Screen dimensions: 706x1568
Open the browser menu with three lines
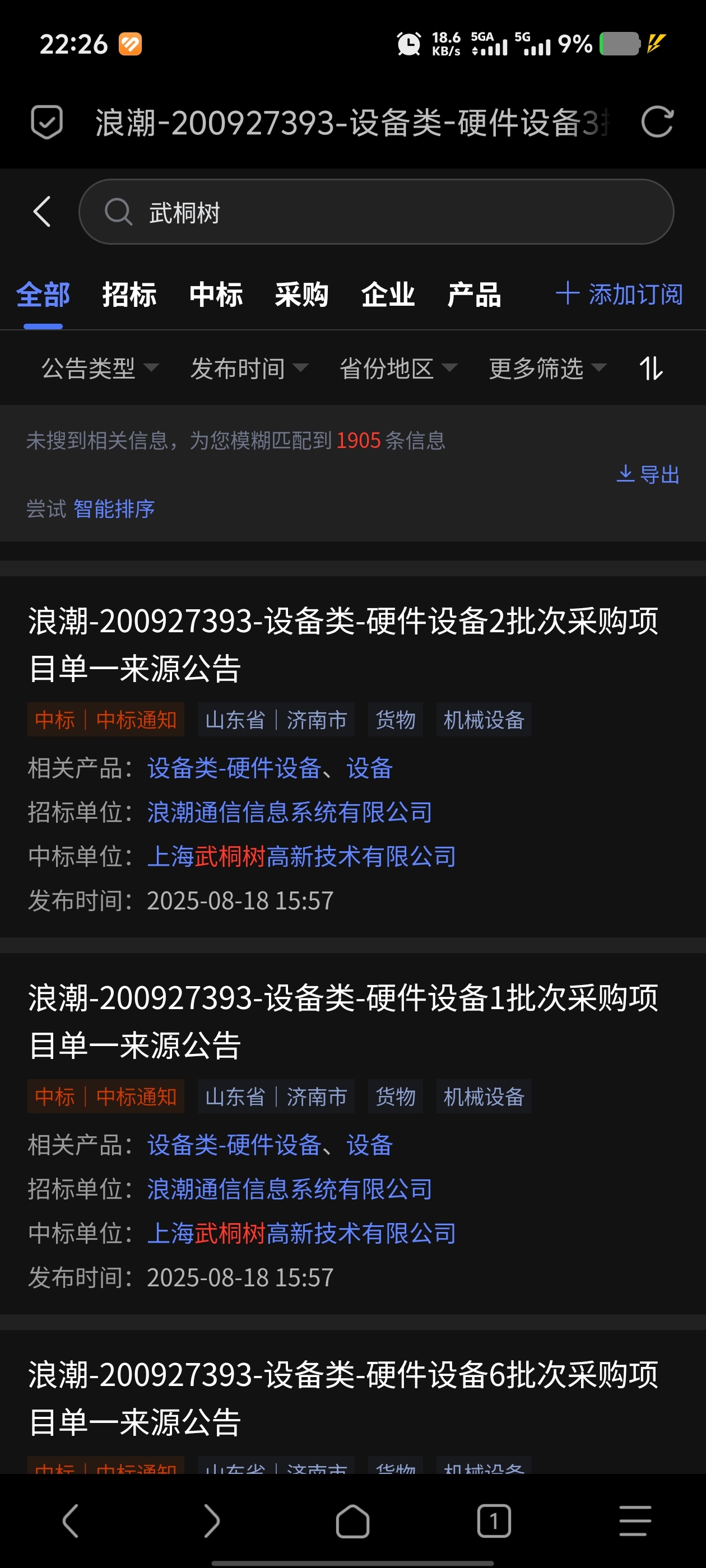point(635,1520)
